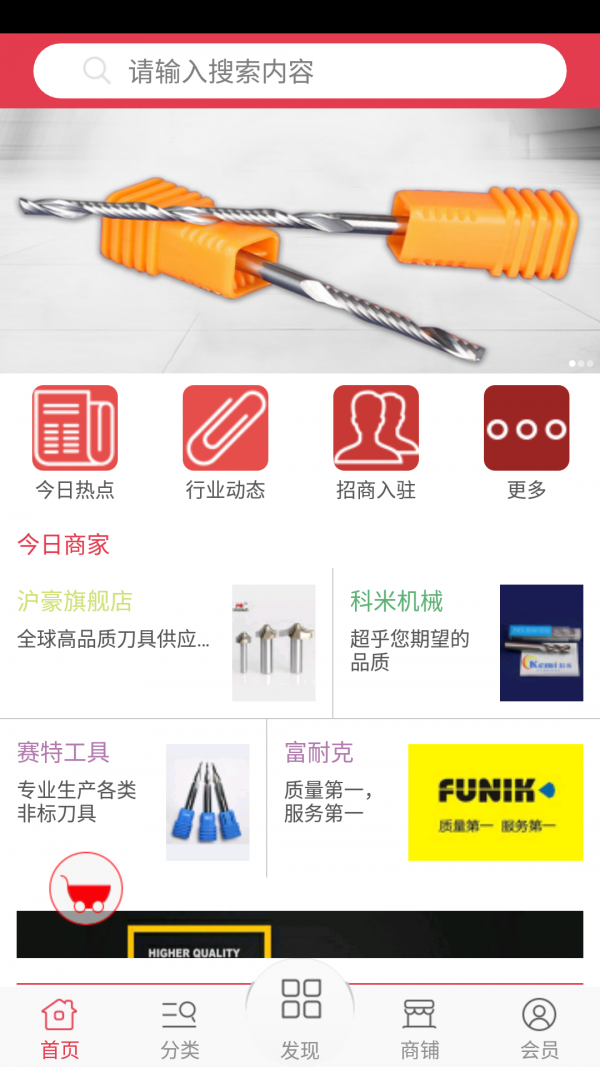Viewport: 600px width, 1067px height.
Task: Switch to the 商铺 tab
Action: [420, 1028]
